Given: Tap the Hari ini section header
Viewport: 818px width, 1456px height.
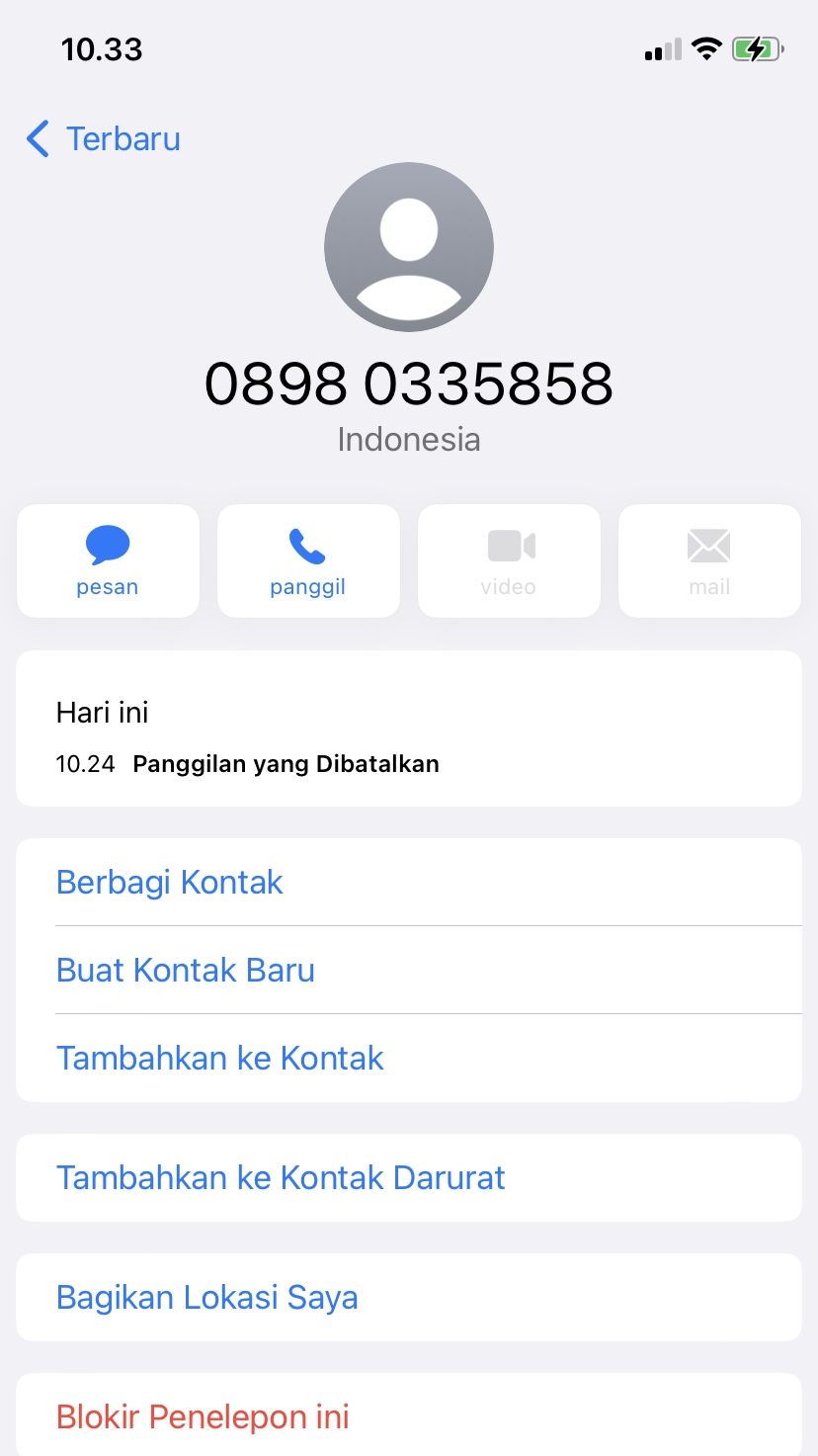Looking at the screenshot, I should click(102, 712).
